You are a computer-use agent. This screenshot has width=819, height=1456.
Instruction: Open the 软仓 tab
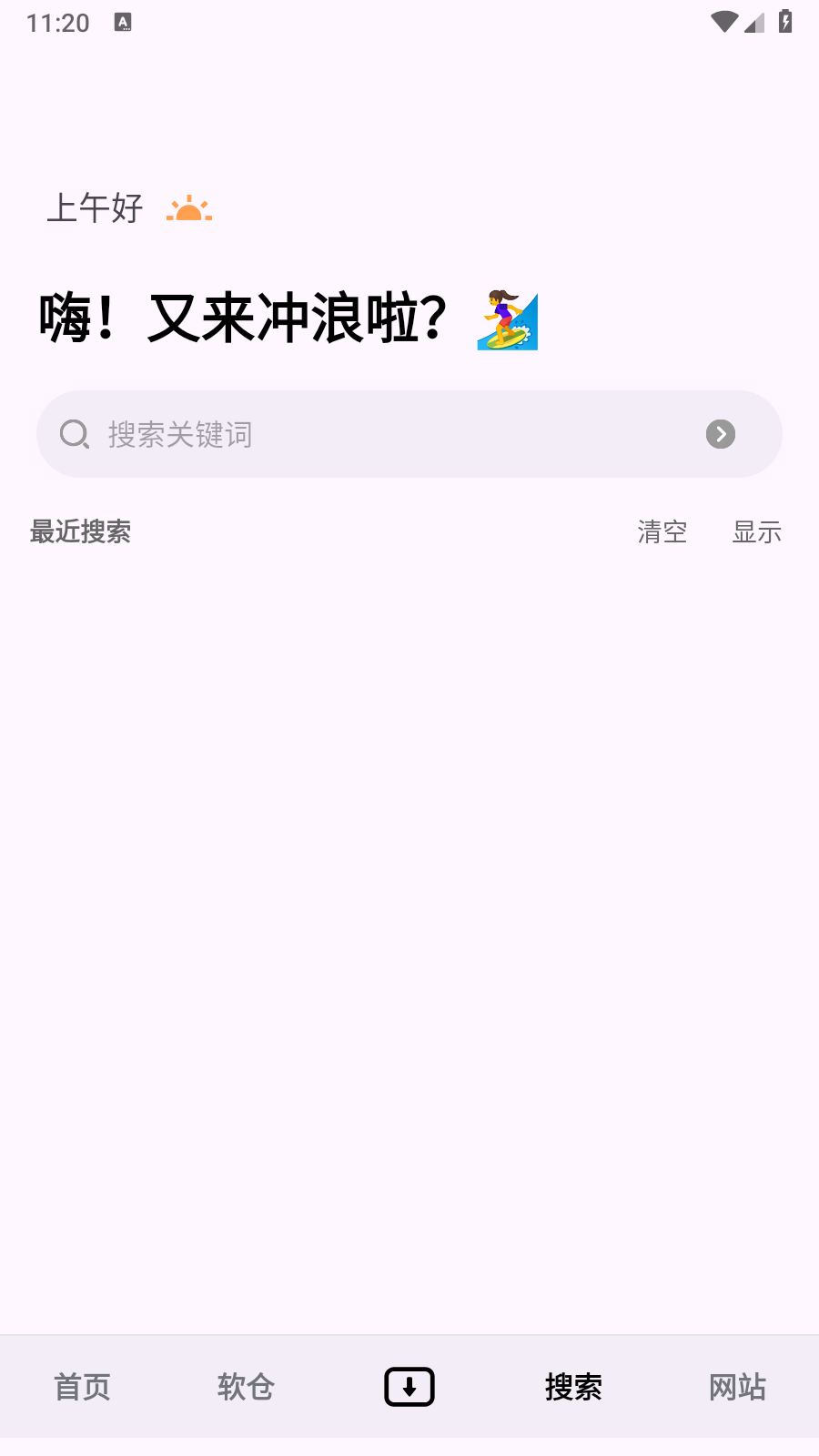245,1386
